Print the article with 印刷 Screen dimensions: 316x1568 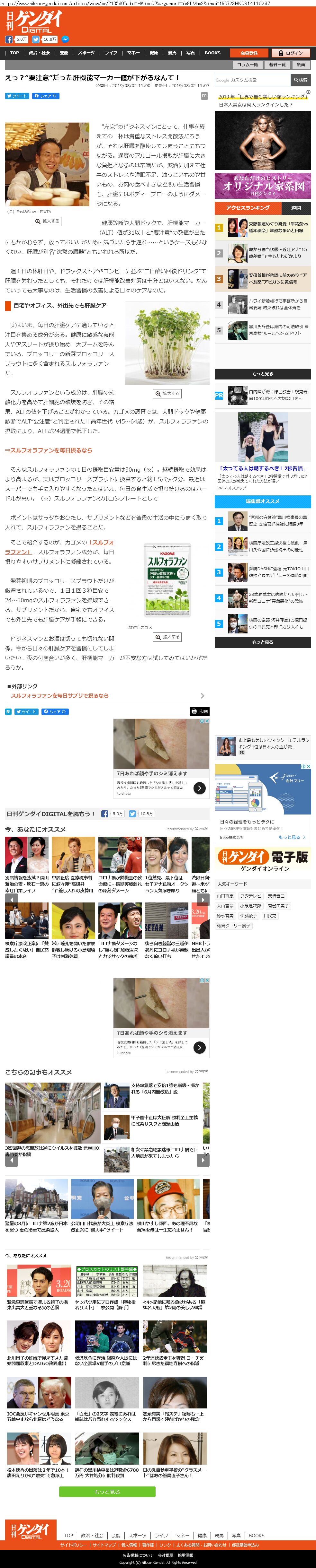tap(200, 711)
